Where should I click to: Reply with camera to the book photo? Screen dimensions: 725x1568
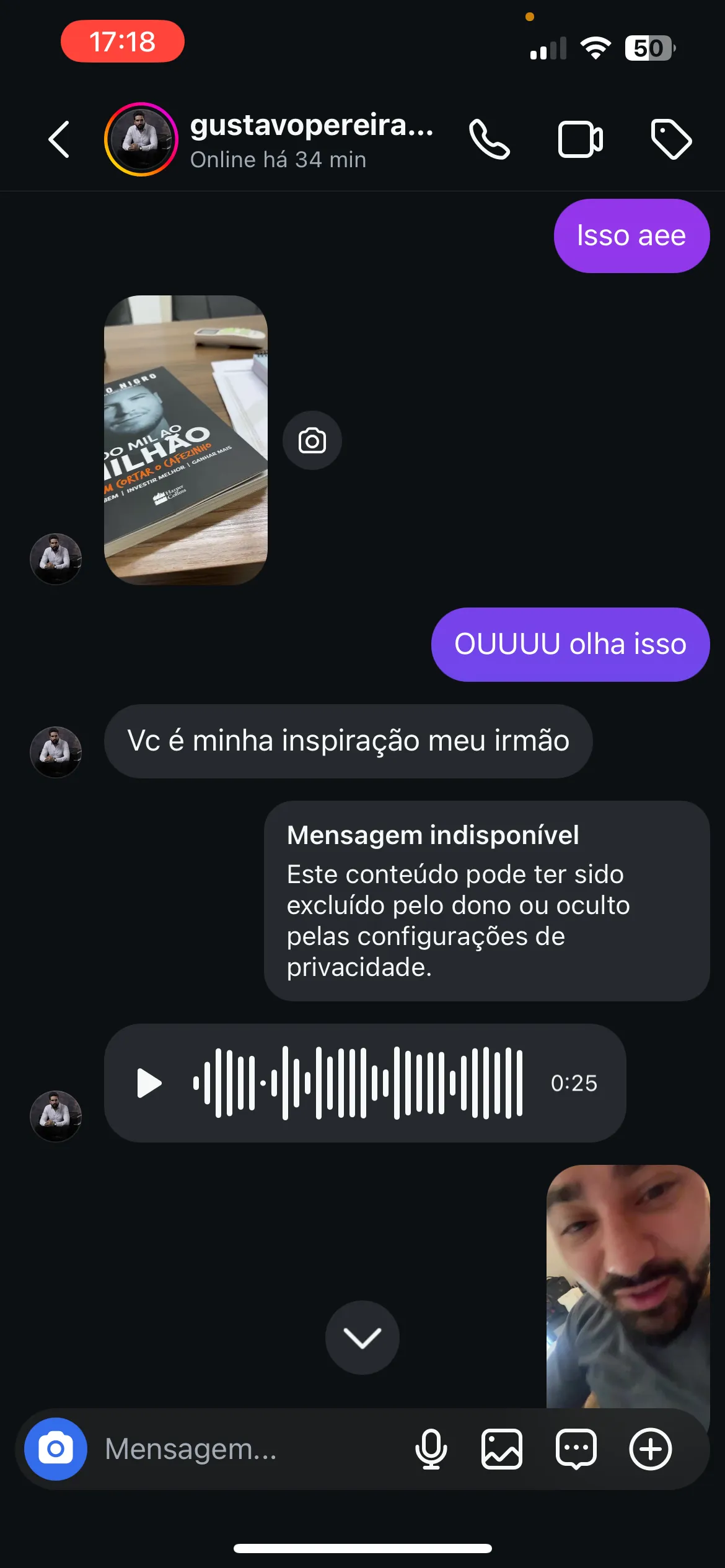click(312, 440)
